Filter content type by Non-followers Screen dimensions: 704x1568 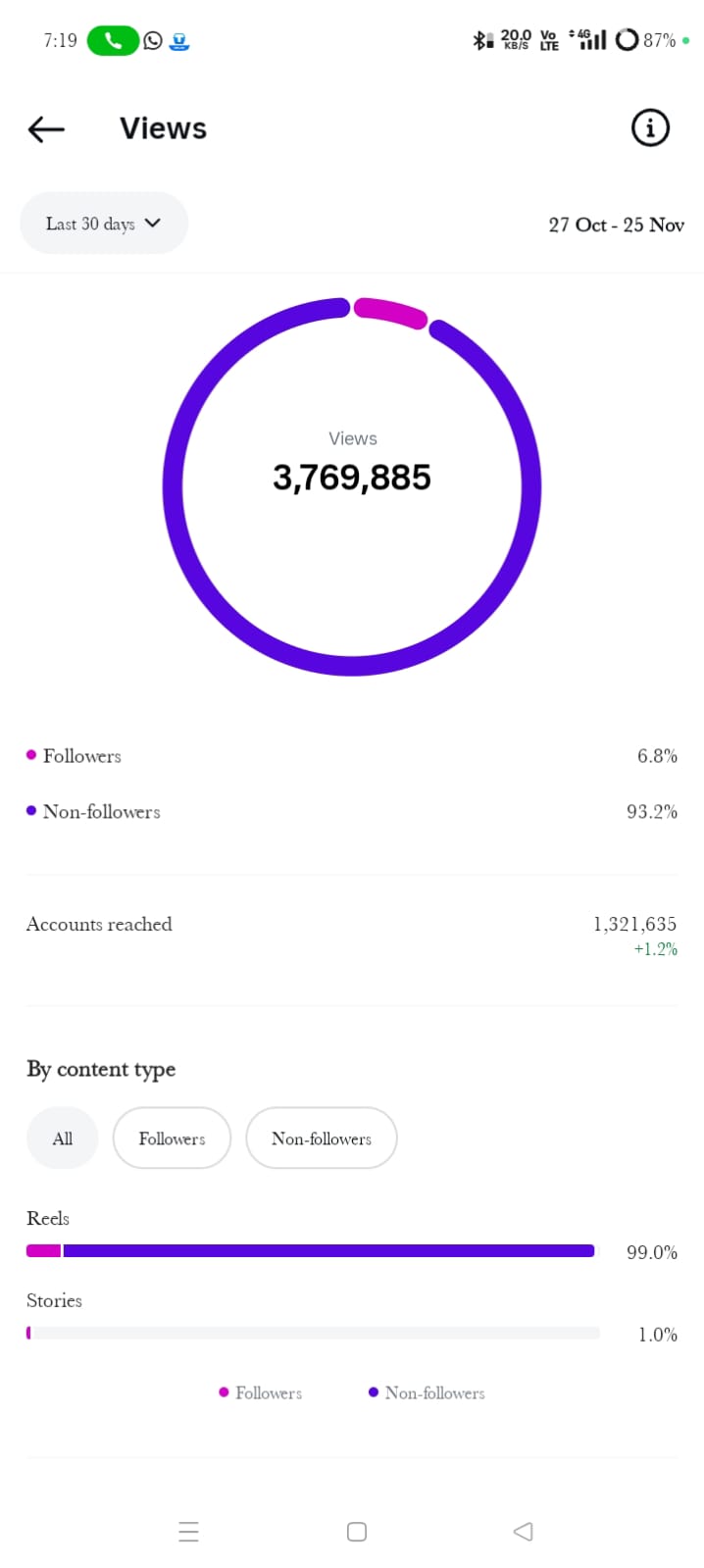(x=321, y=1138)
